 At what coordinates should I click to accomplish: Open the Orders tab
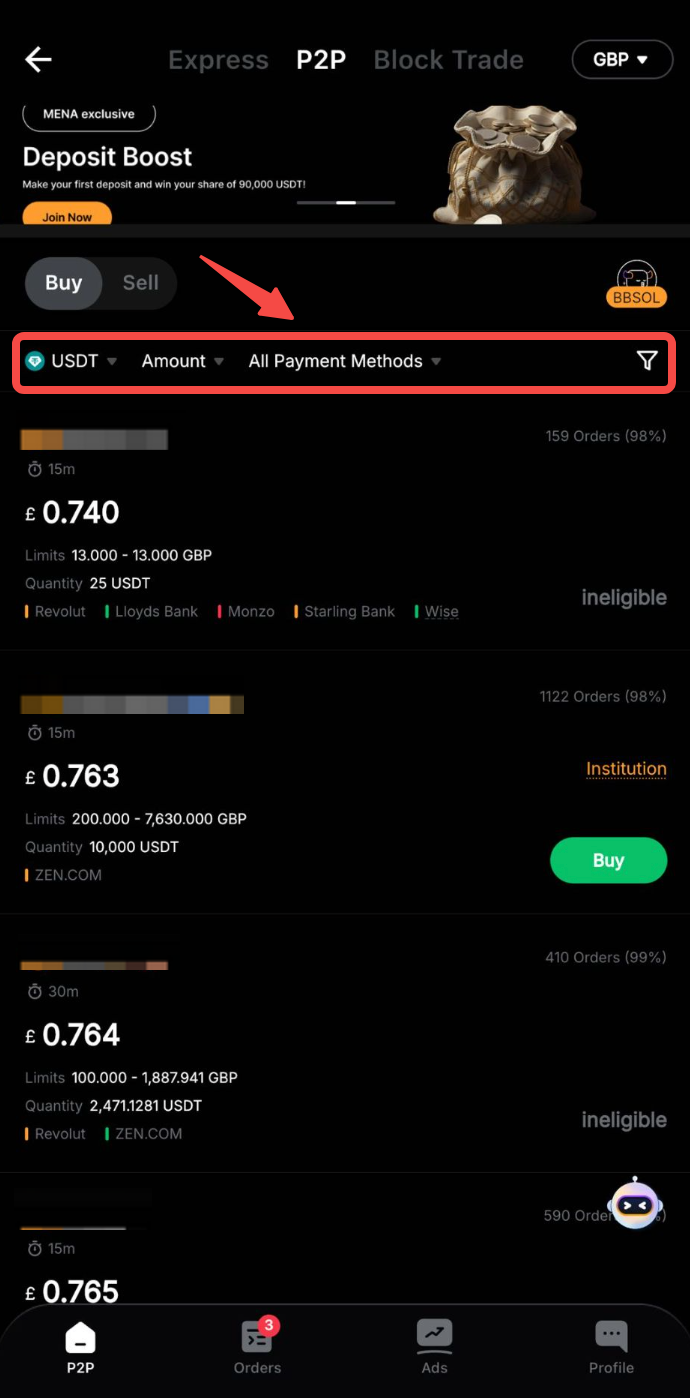coord(257,1346)
